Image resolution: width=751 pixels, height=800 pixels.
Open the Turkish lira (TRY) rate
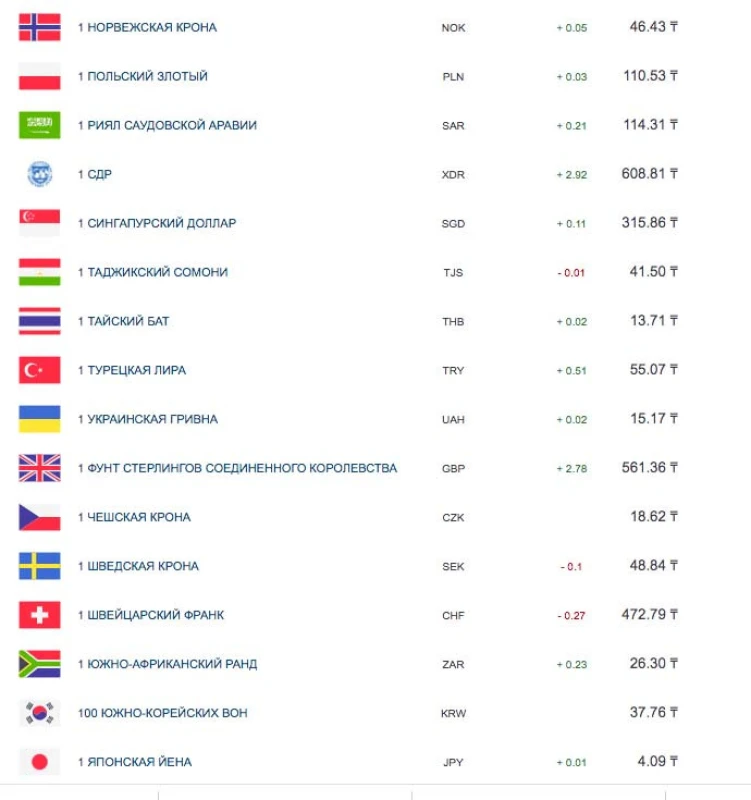point(131,371)
